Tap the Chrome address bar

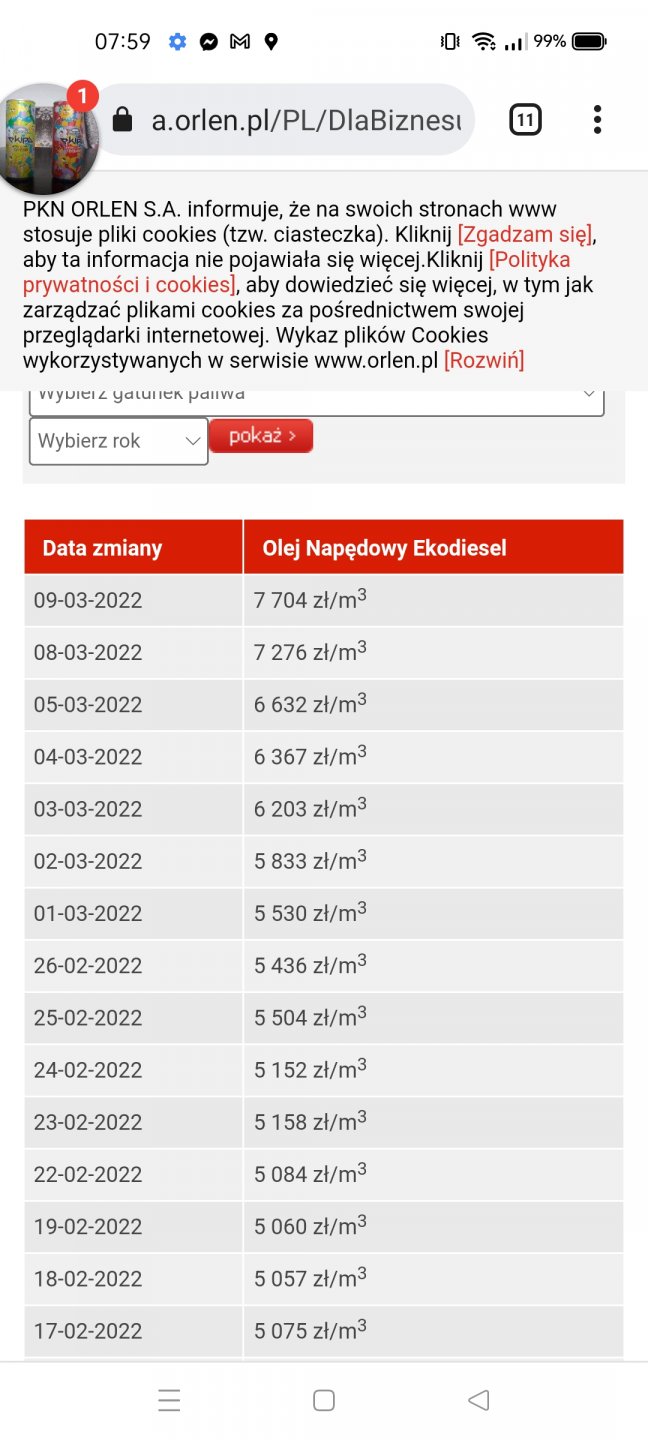[x=300, y=121]
